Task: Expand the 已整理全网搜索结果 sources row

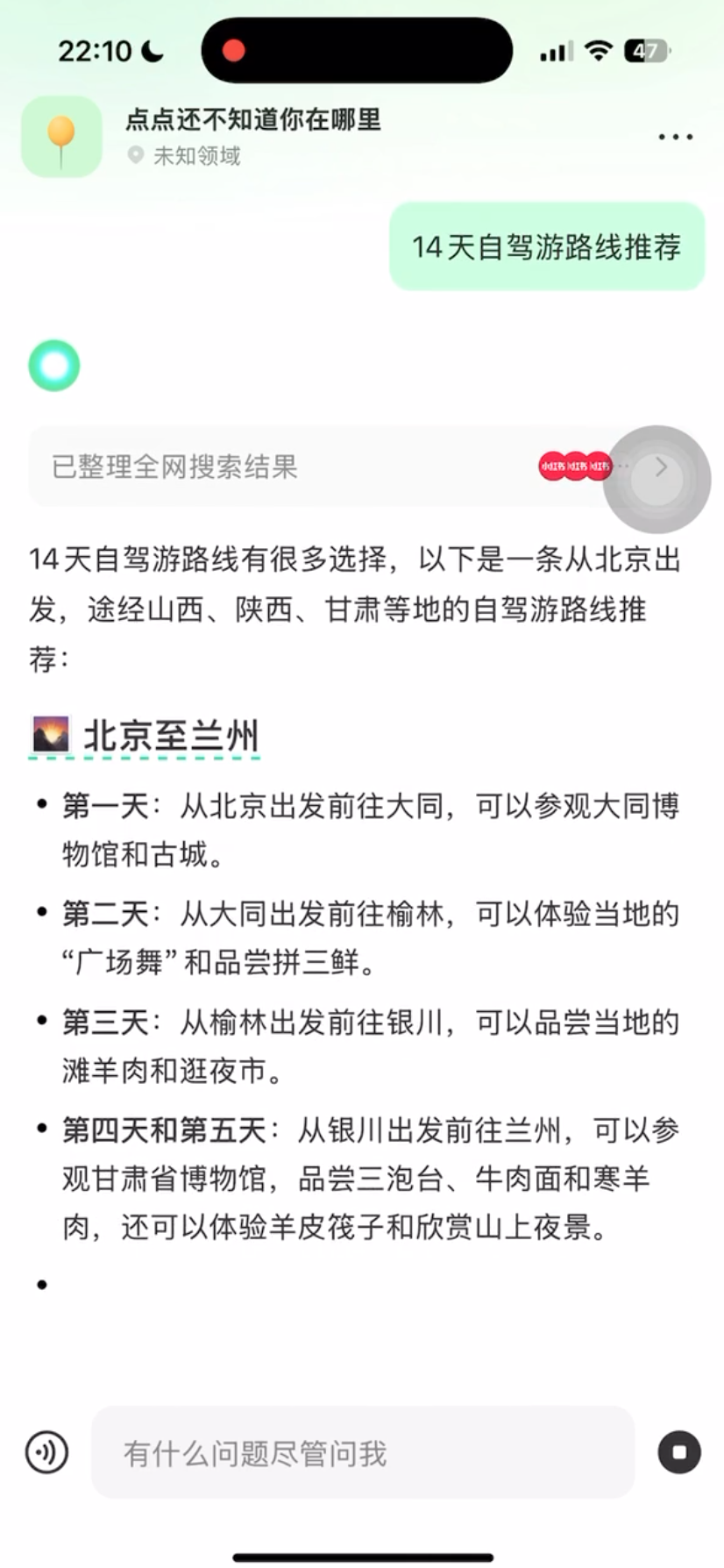Action: (x=660, y=467)
